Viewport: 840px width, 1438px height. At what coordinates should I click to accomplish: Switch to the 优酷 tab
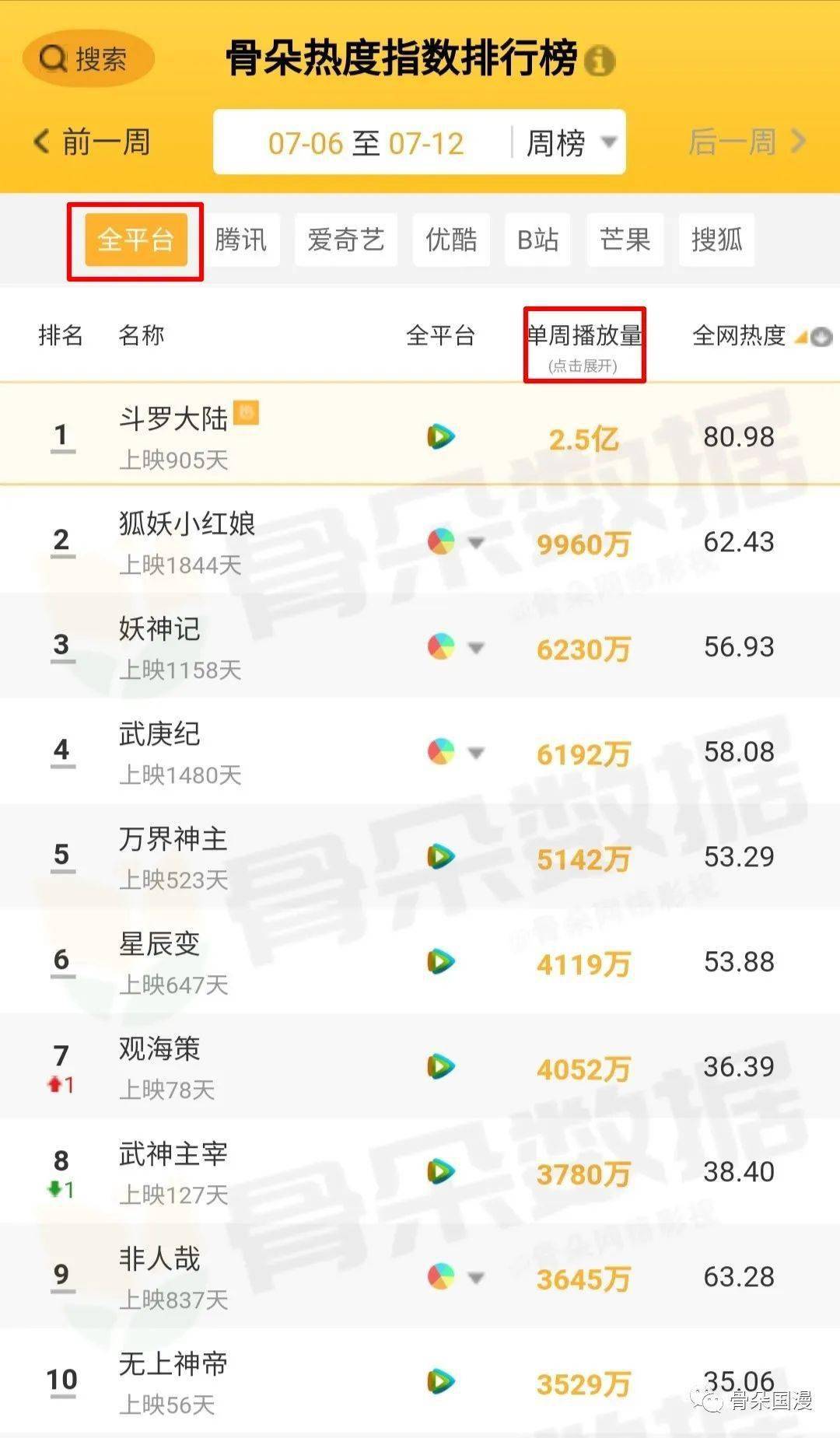(x=451, y=240)
